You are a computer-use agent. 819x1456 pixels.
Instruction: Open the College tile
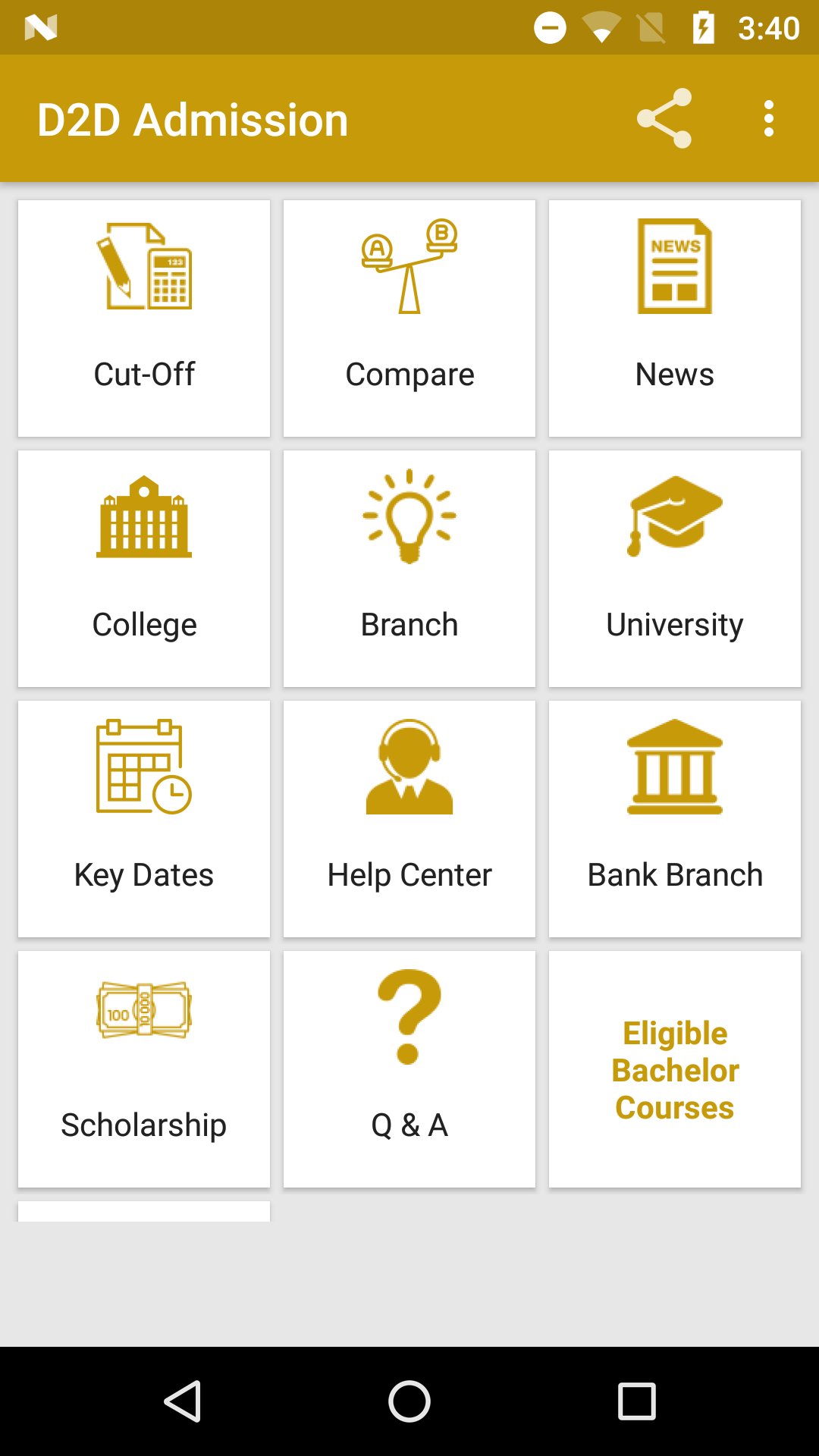144,569
